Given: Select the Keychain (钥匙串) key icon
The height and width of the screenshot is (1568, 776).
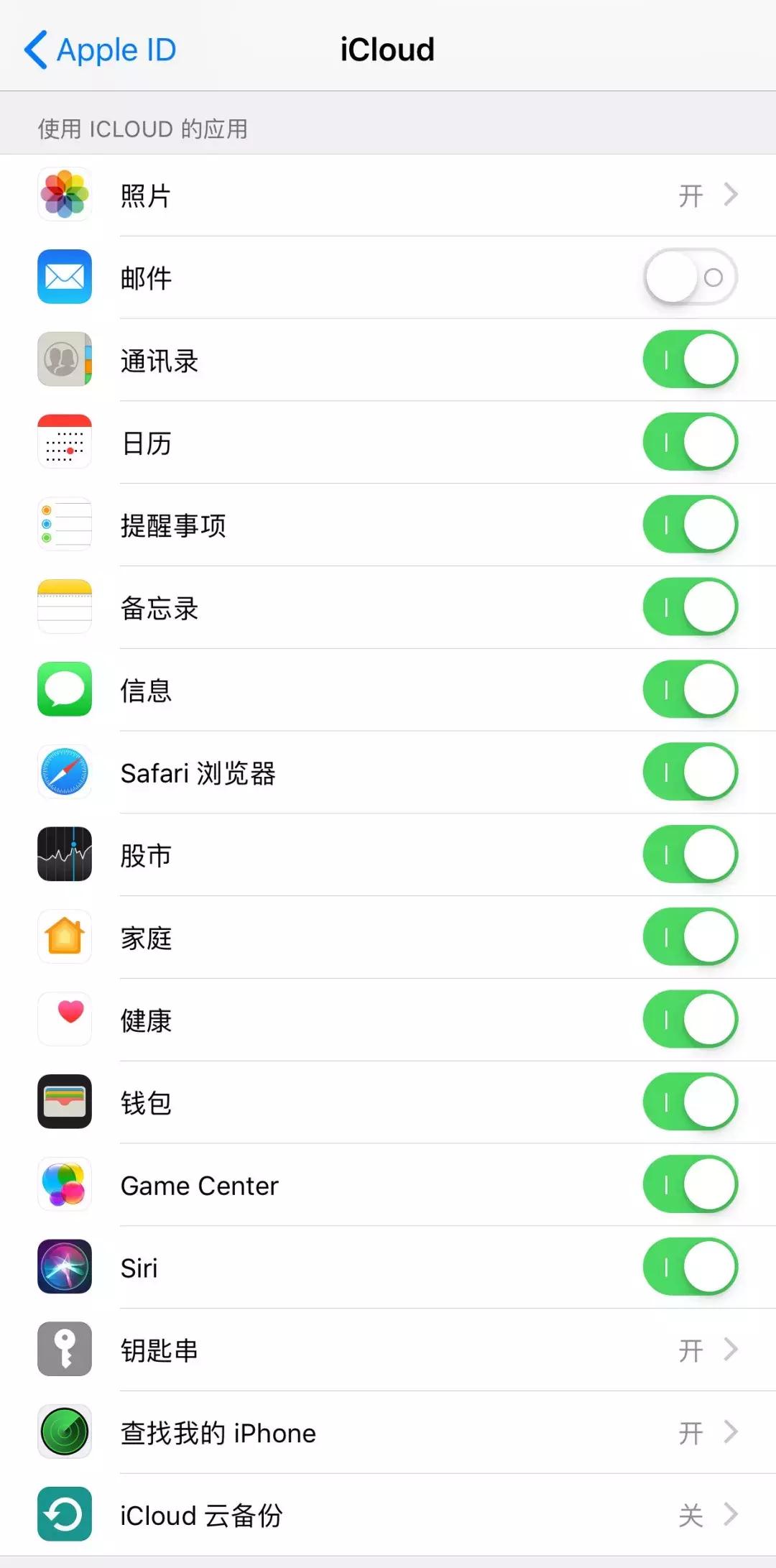Looking at the screenshot, I should point(64,1350).
